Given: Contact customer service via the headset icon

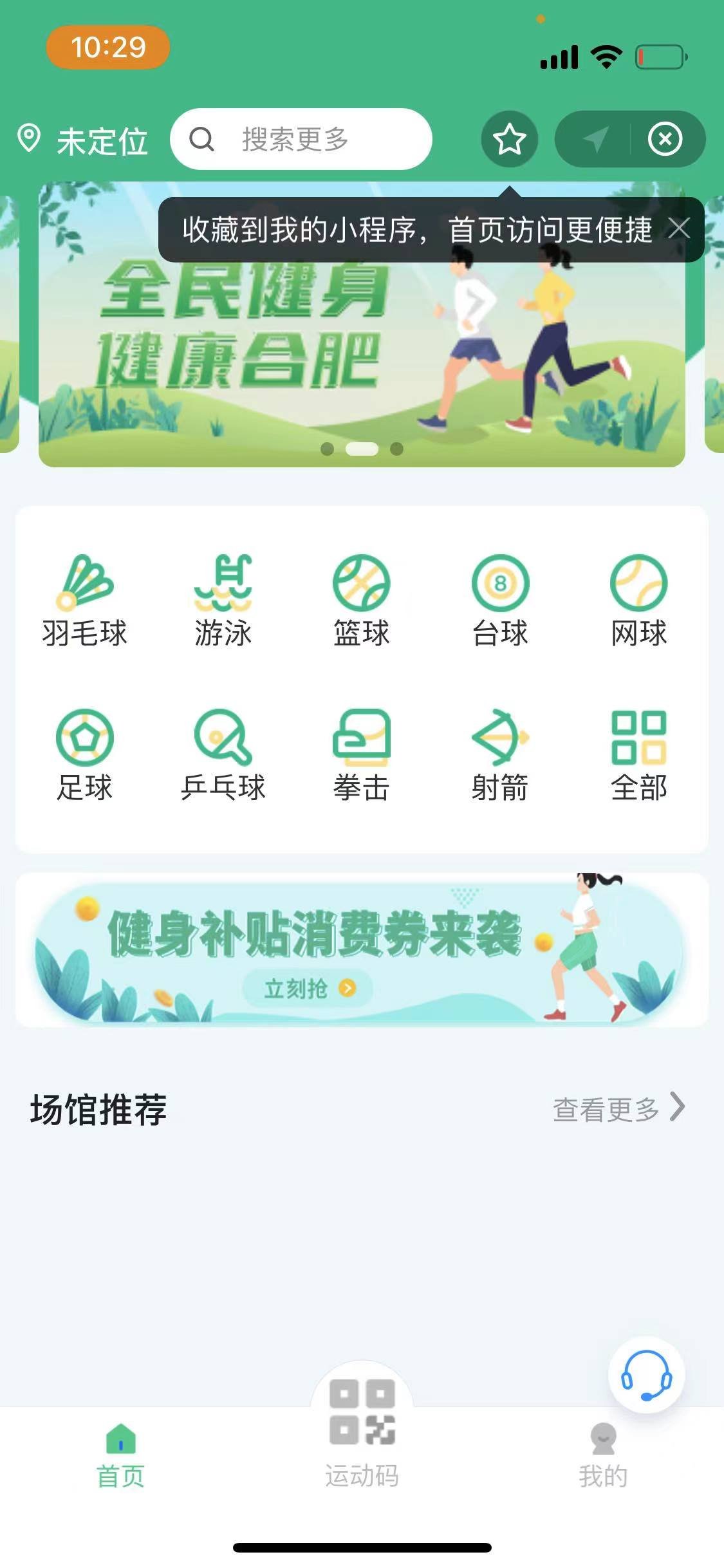Looking at the screenshot, I should pos(646,1375).
